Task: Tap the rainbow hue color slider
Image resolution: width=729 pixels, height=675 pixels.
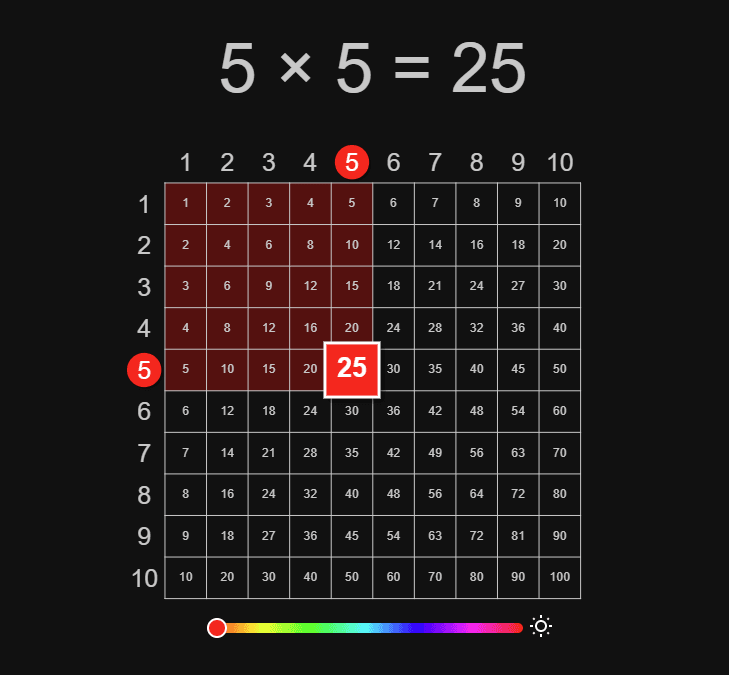Action: tap(370, 628)
